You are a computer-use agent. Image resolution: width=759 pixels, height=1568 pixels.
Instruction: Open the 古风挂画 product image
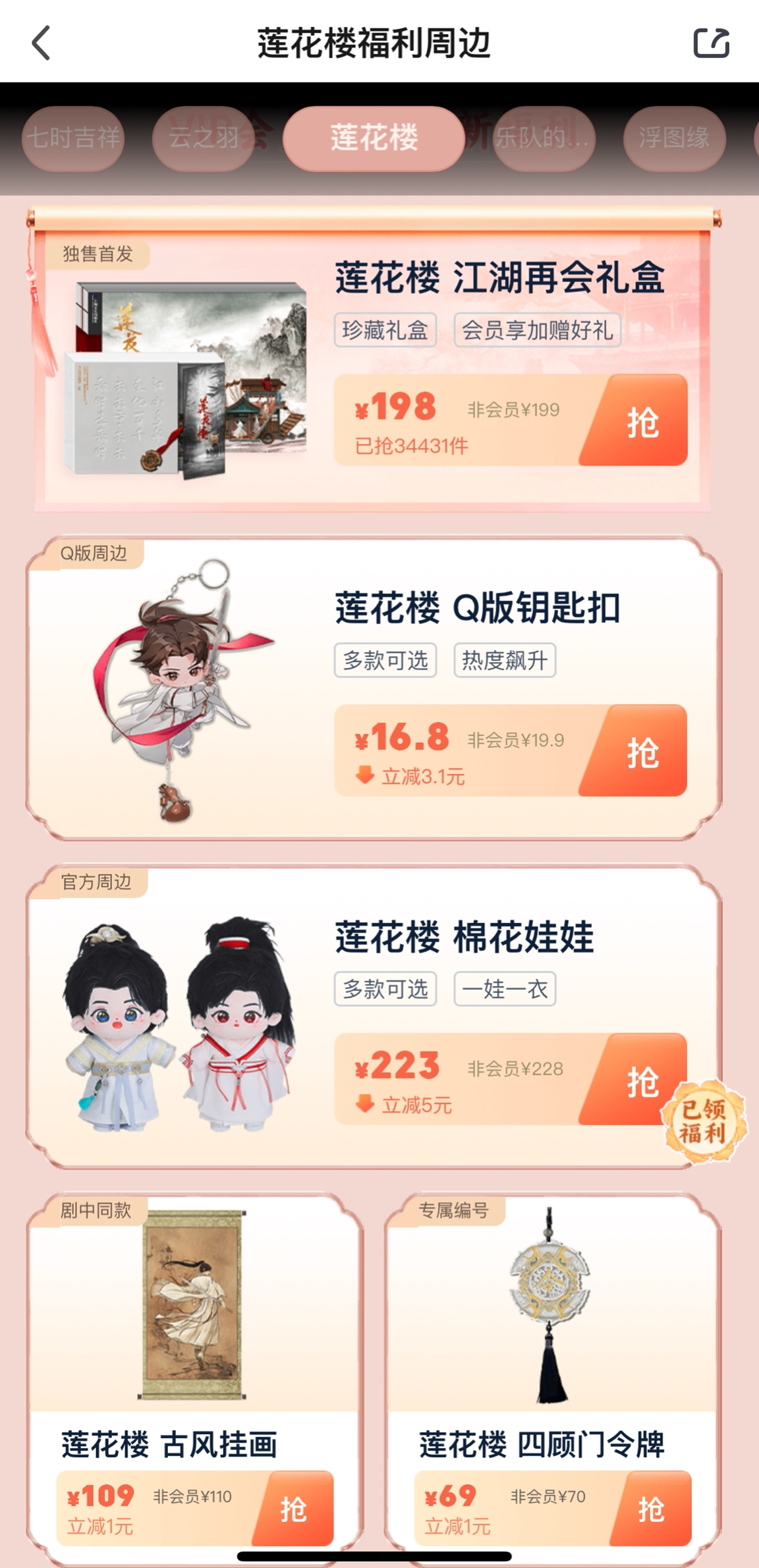tap(192, 1304)
